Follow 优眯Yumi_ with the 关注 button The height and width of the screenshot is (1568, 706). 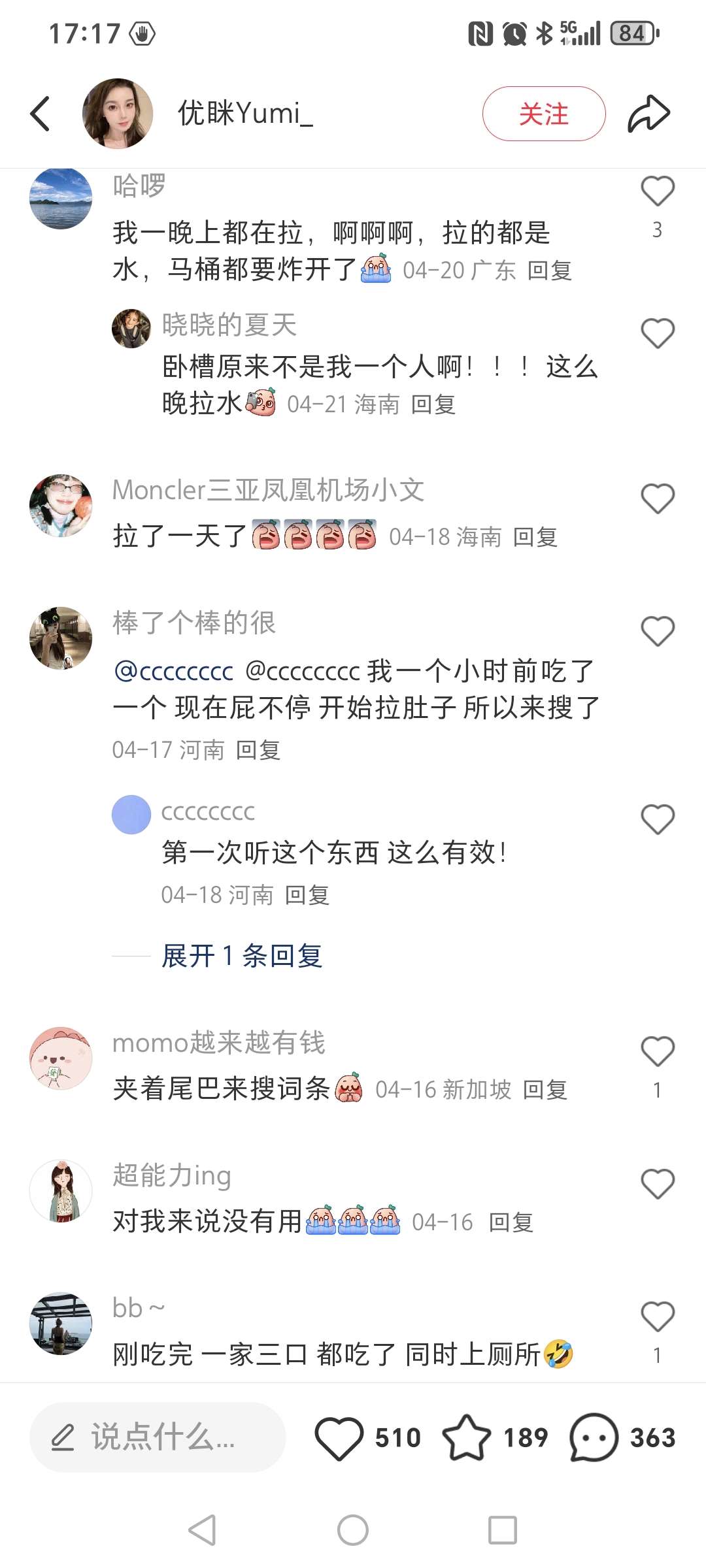(x=543, y=114)
